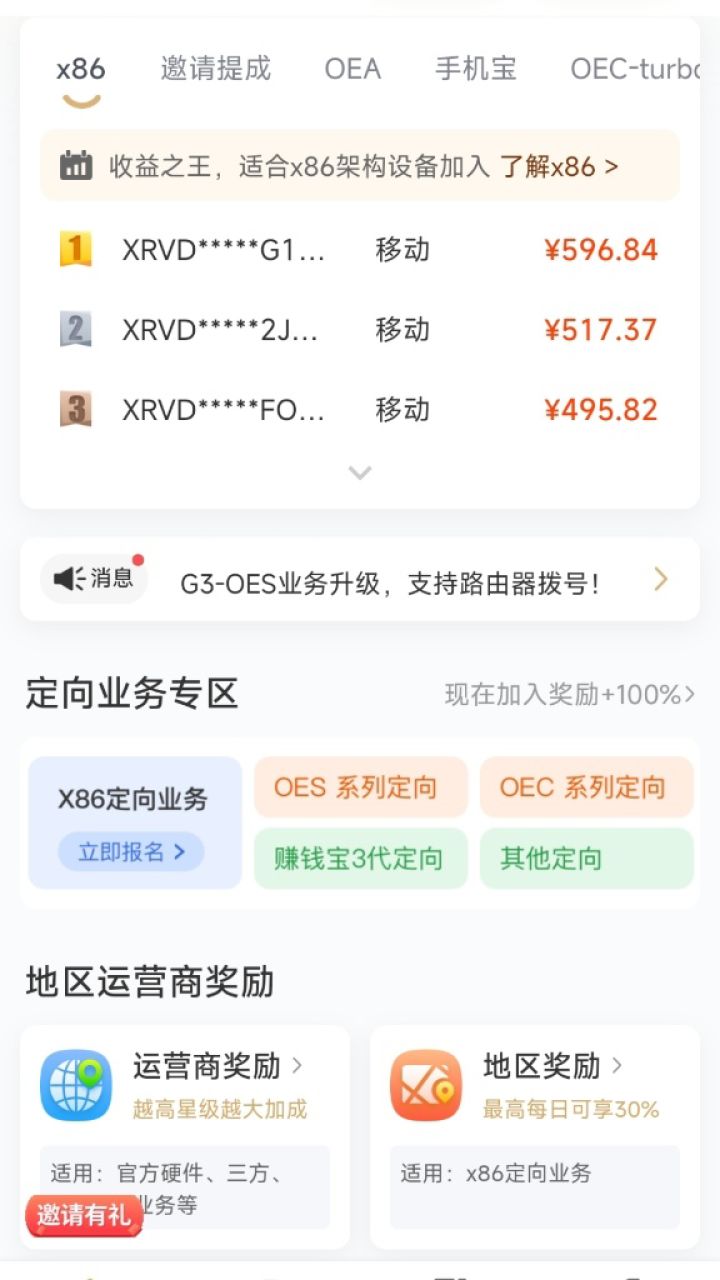Screen dimensions: 720x1280
Task: Click the 邀请有礼 red badge
Action: [x=83, y=1218]
